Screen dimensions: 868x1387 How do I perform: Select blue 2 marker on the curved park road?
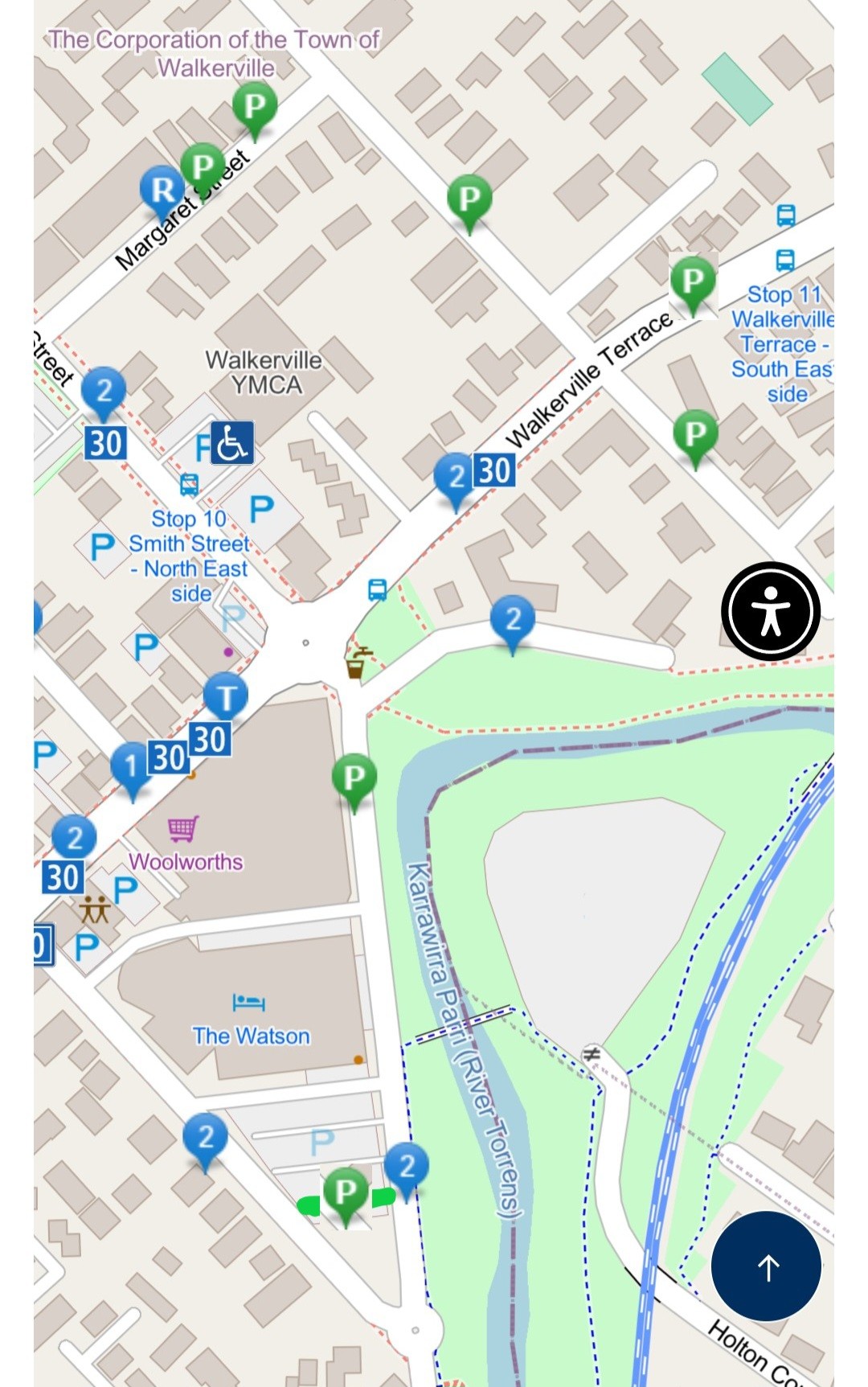513,619
